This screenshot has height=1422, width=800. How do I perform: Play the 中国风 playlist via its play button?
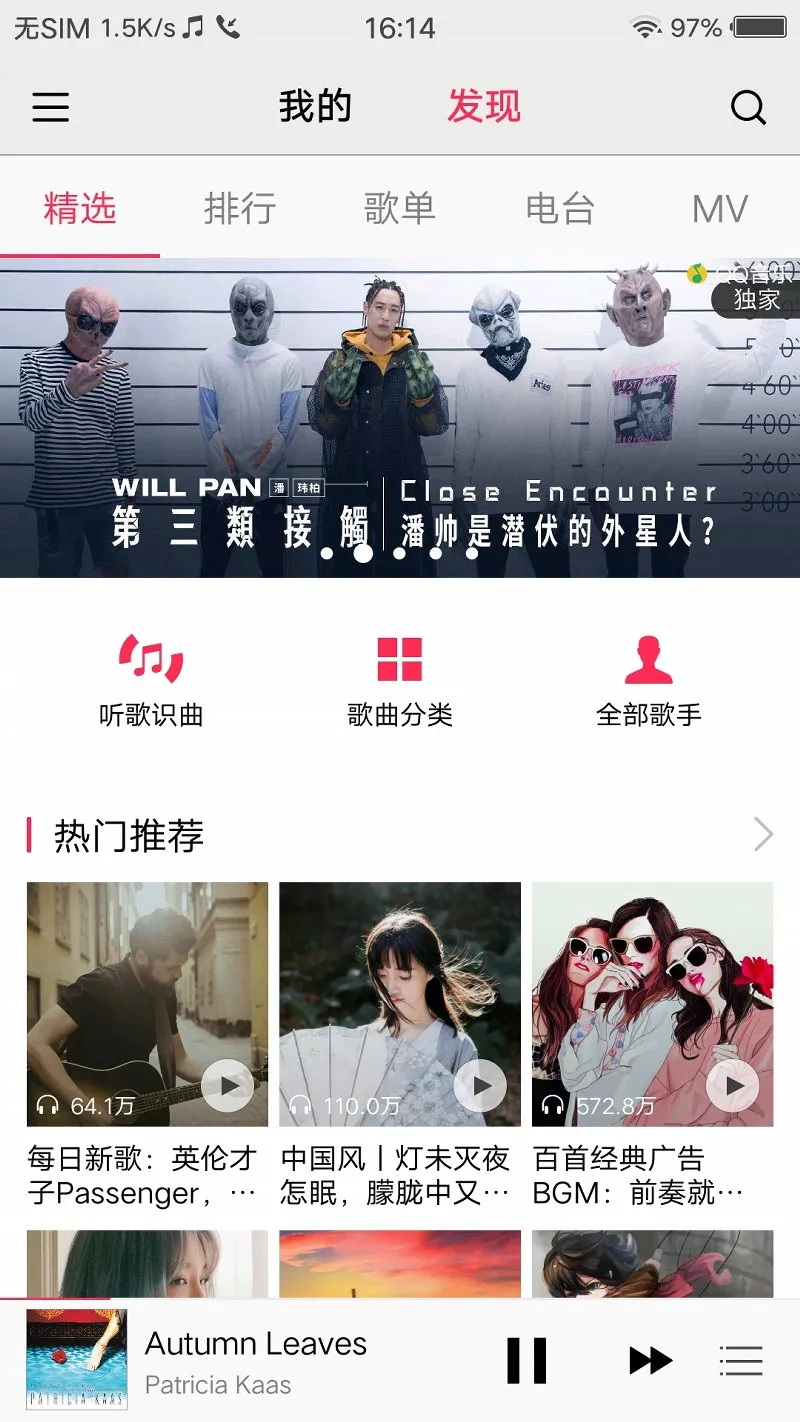point(481,1085)
